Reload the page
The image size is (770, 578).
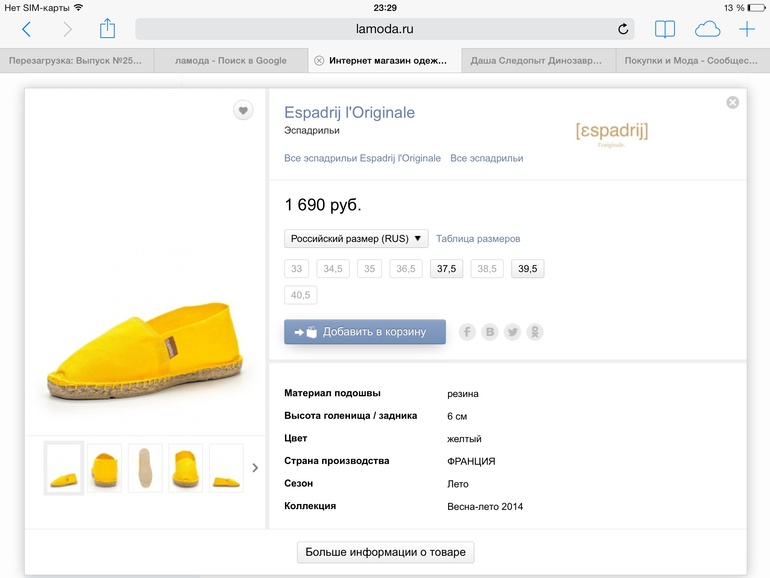click(x=624, y=29)
